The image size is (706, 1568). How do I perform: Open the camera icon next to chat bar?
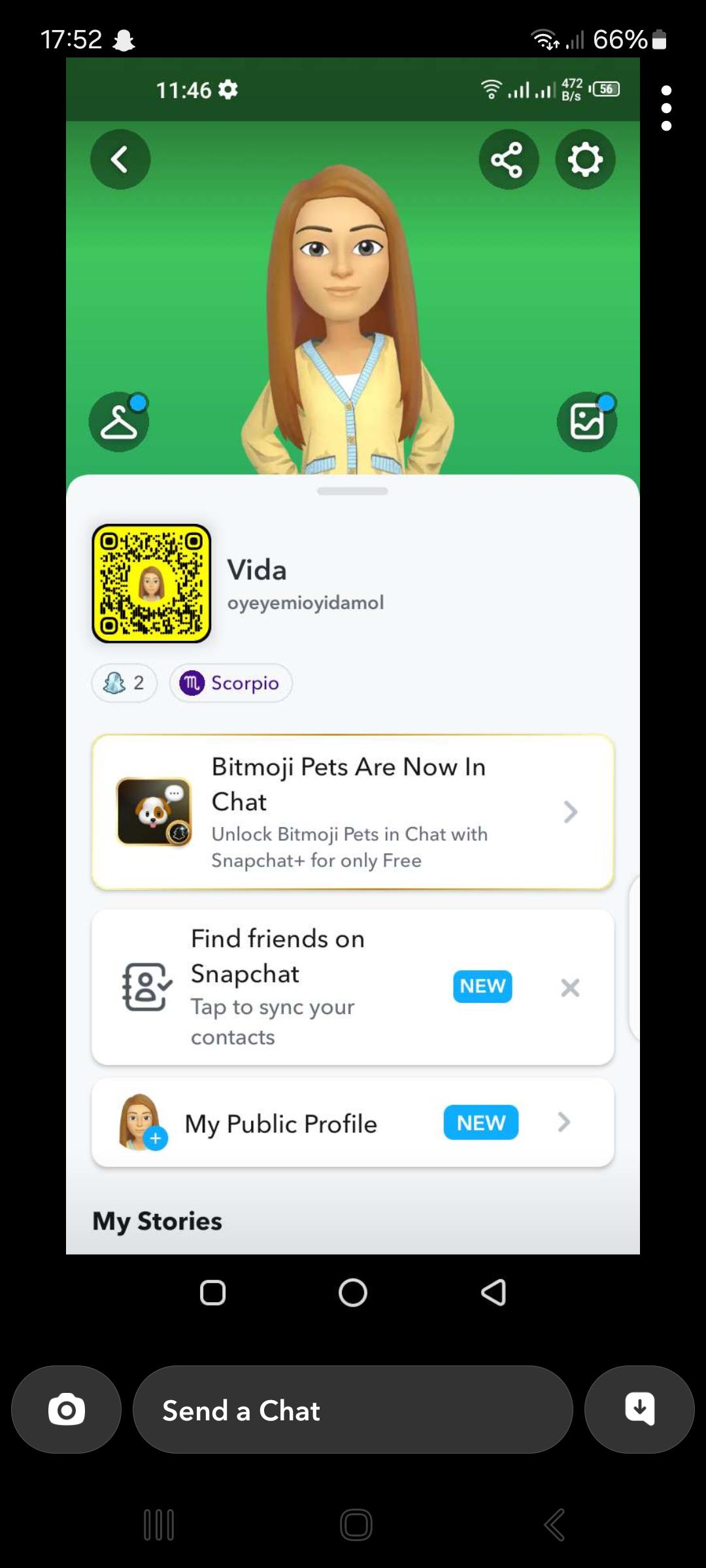[x=65, y=1410]
